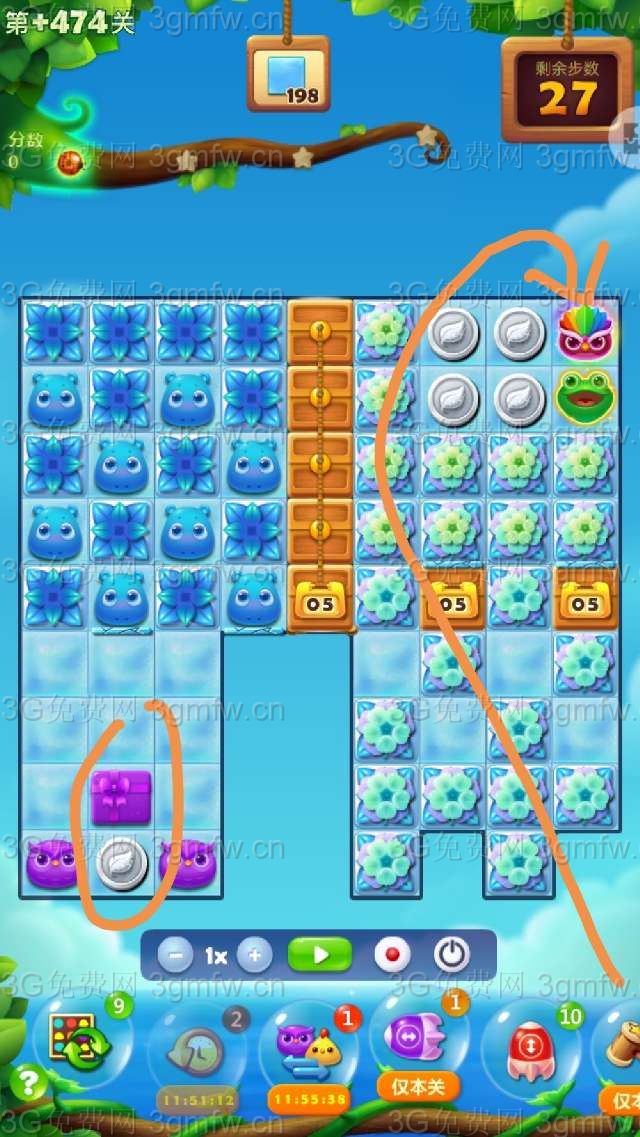
Task: Tap the purple gift box on the board
Action: (x=121, y=797)
